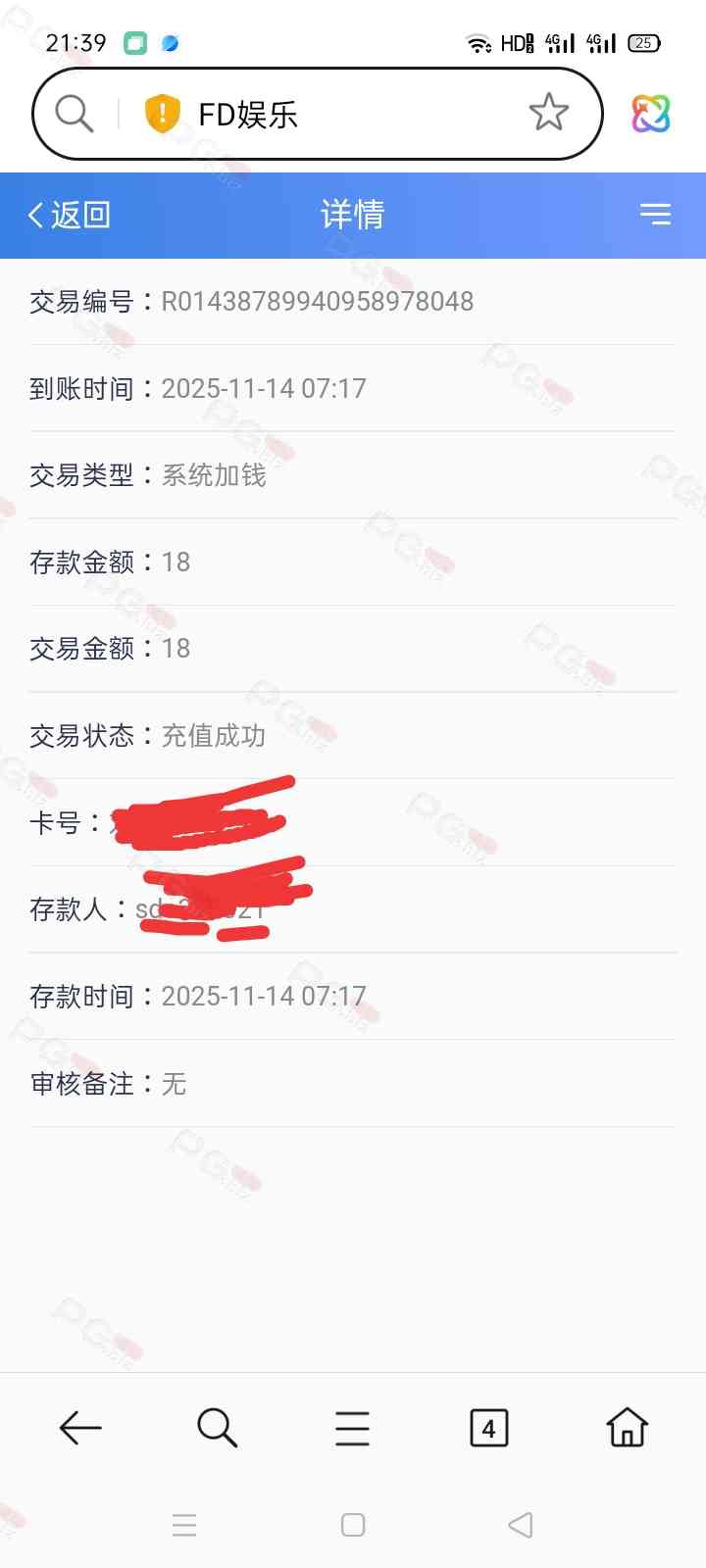
Task: Open the browser's bottom toolbar menu
Action: [x=352, y=1428]
